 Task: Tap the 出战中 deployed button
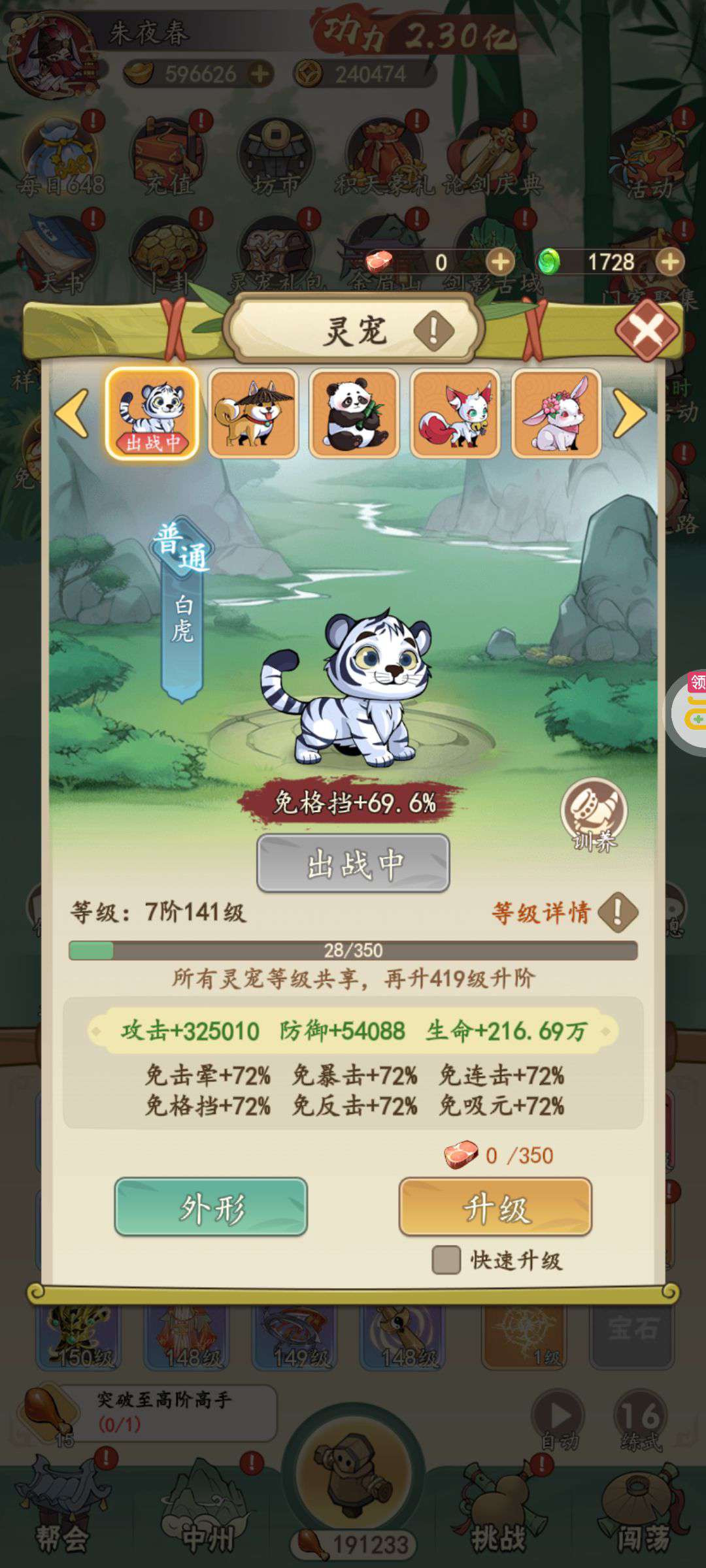(x=353, y=863)
